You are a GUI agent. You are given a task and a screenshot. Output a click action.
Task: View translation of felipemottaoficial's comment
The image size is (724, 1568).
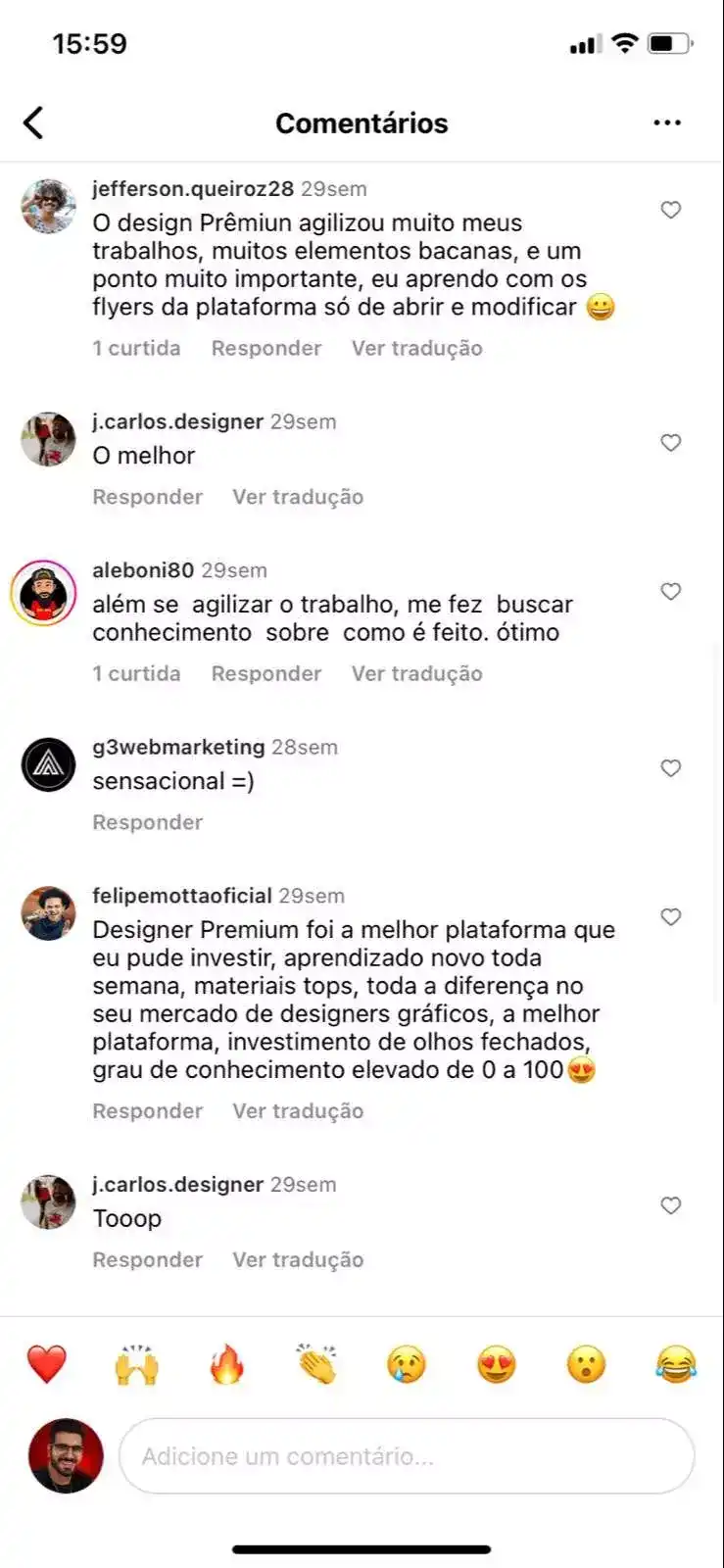point(298,1111)
